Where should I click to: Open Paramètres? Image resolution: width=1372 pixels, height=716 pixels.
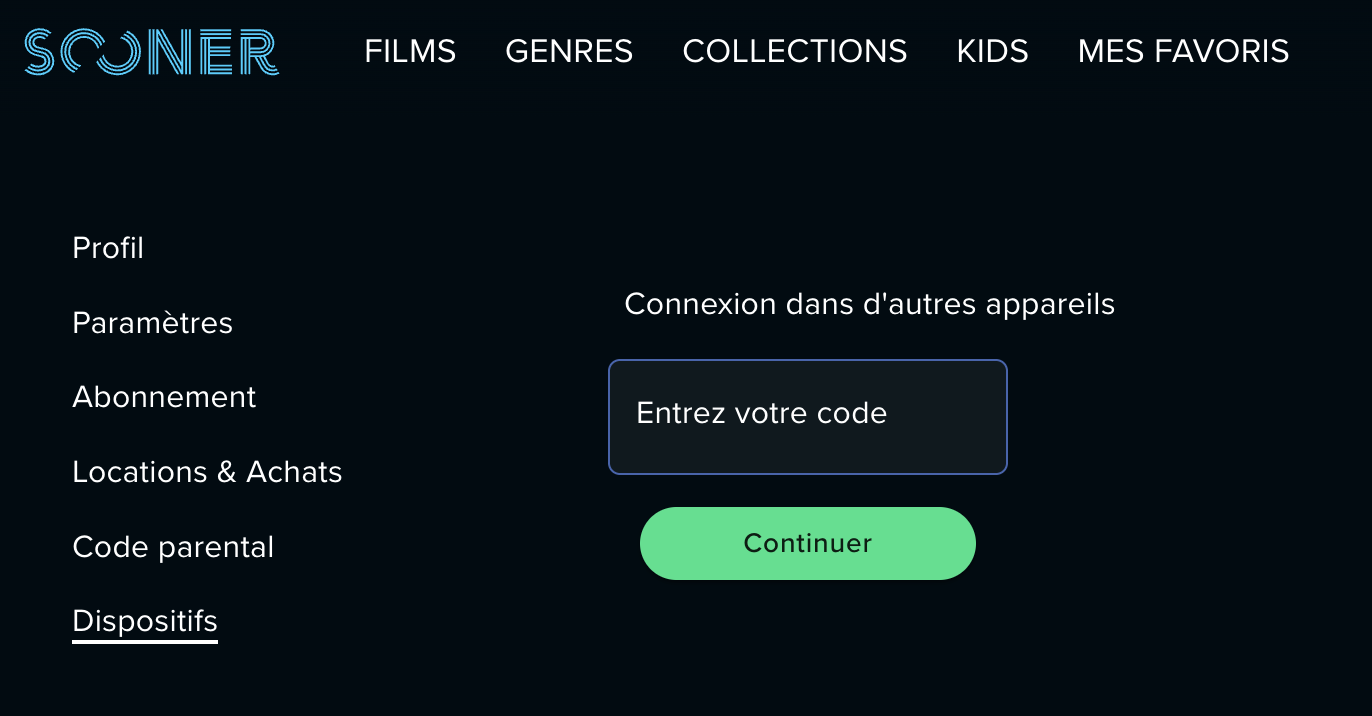pyautogui.click(x=152, y=323)
